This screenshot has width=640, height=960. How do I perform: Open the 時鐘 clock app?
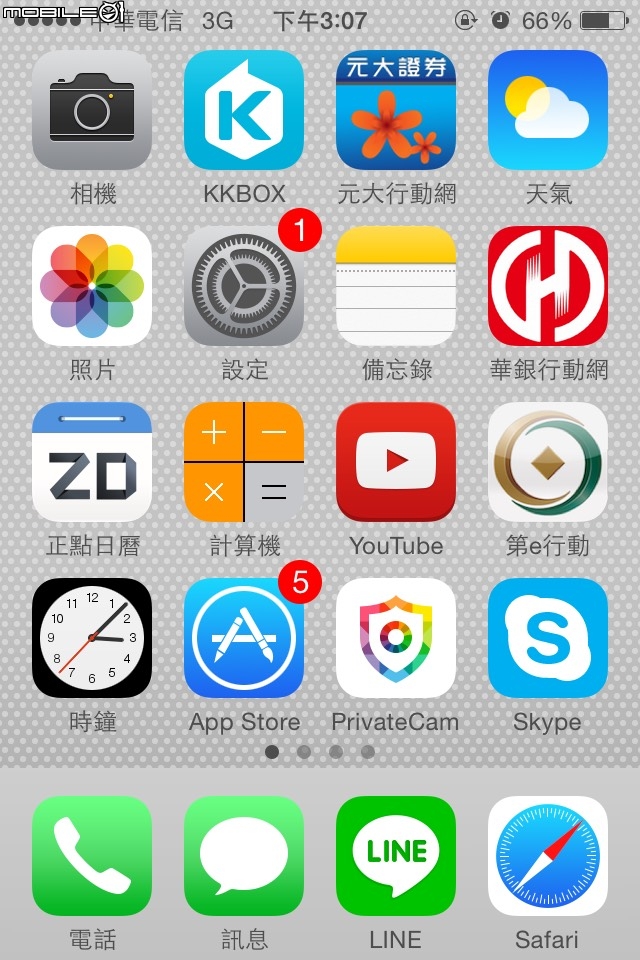pos(92,638)
